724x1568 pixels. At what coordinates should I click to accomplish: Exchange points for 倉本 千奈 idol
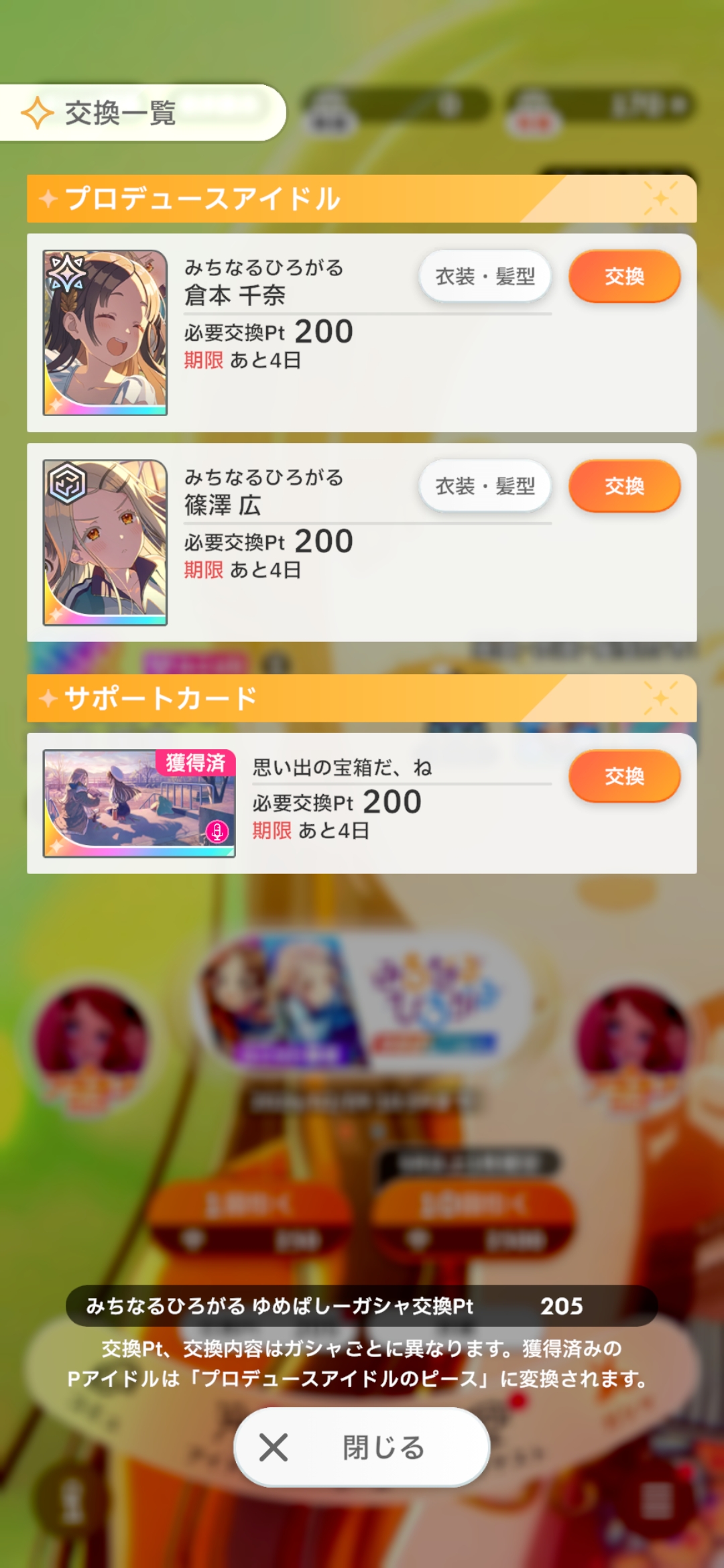(x=624, y=276)
